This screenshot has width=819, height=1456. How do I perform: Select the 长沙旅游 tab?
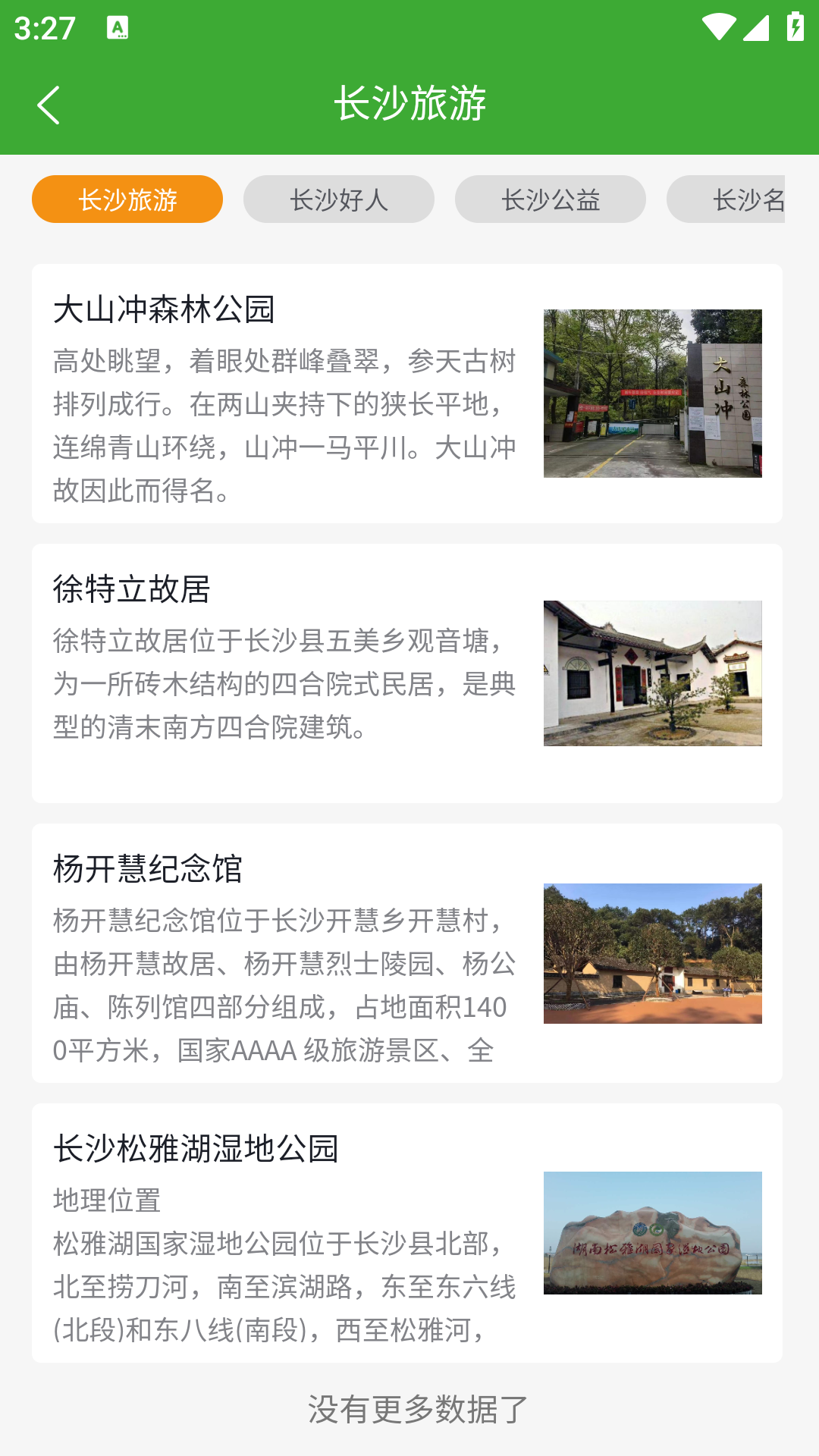point(127,199)
